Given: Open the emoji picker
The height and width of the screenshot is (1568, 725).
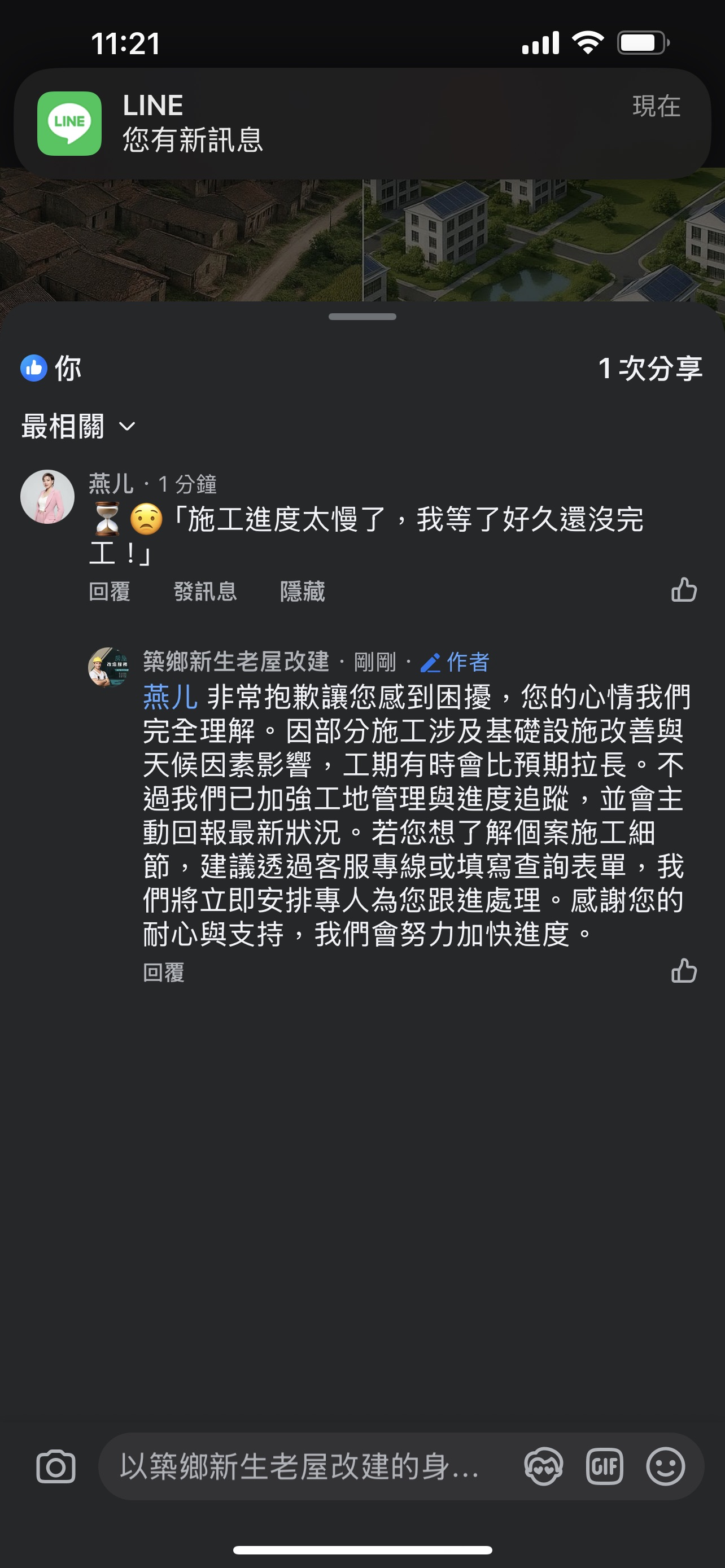Looking at the screenshot, I should (665, 1466).
